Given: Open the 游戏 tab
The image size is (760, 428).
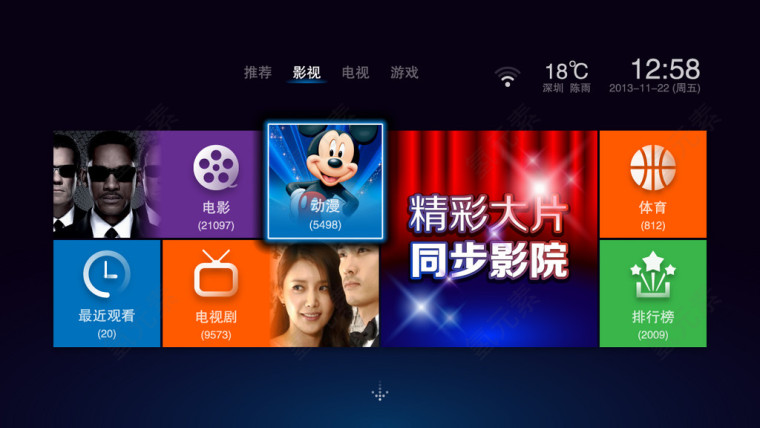Looking at the screenshot, I should tap(404, 73).
